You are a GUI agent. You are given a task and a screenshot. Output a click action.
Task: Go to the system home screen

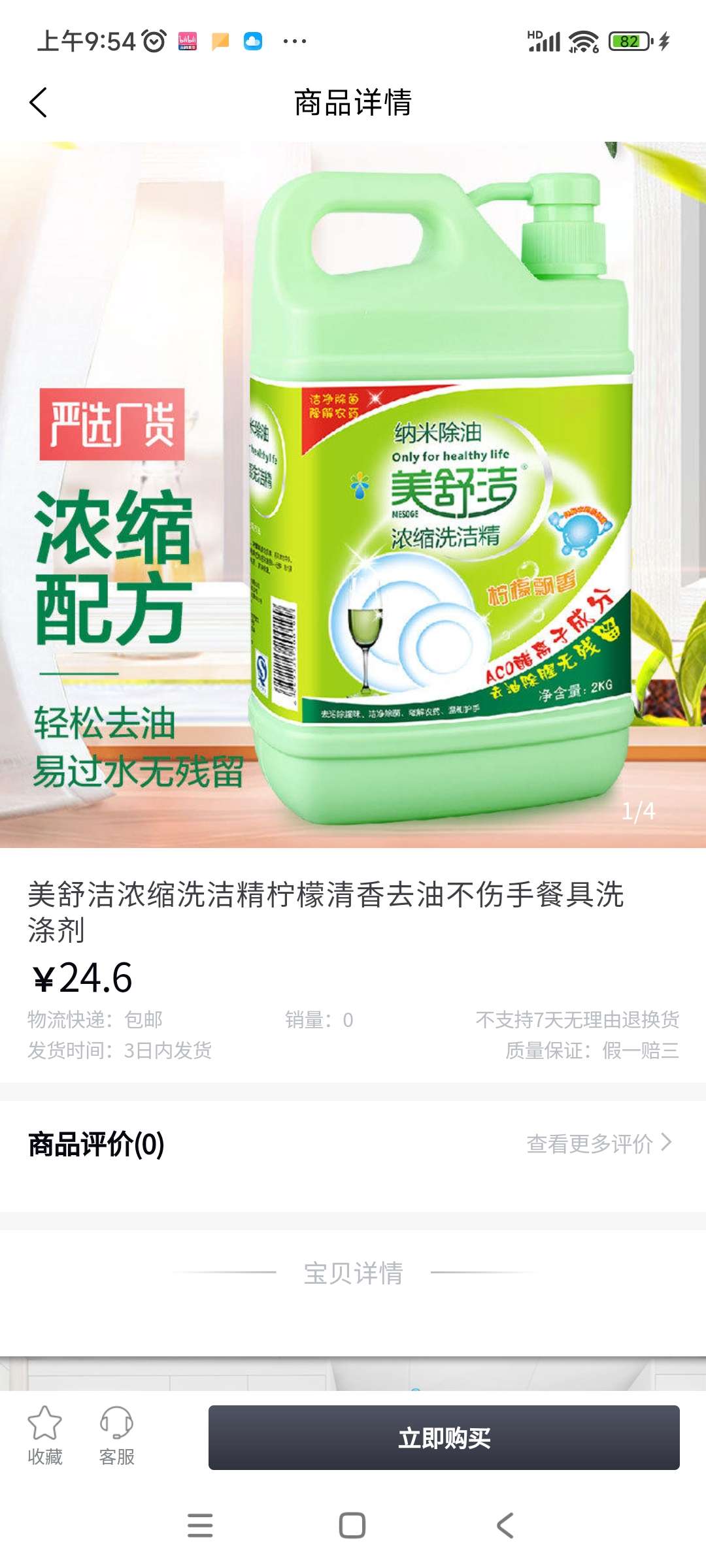tap(352, 1526)
